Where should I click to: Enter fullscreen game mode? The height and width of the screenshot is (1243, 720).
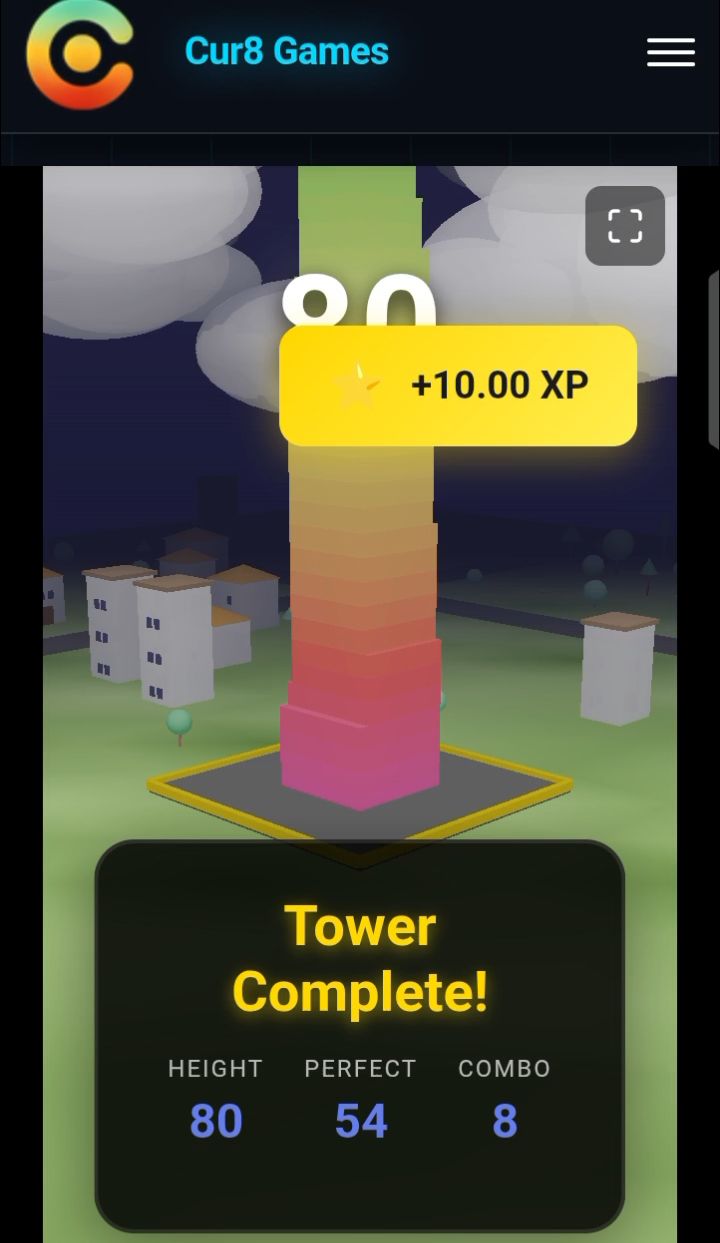tap(625, 226)
